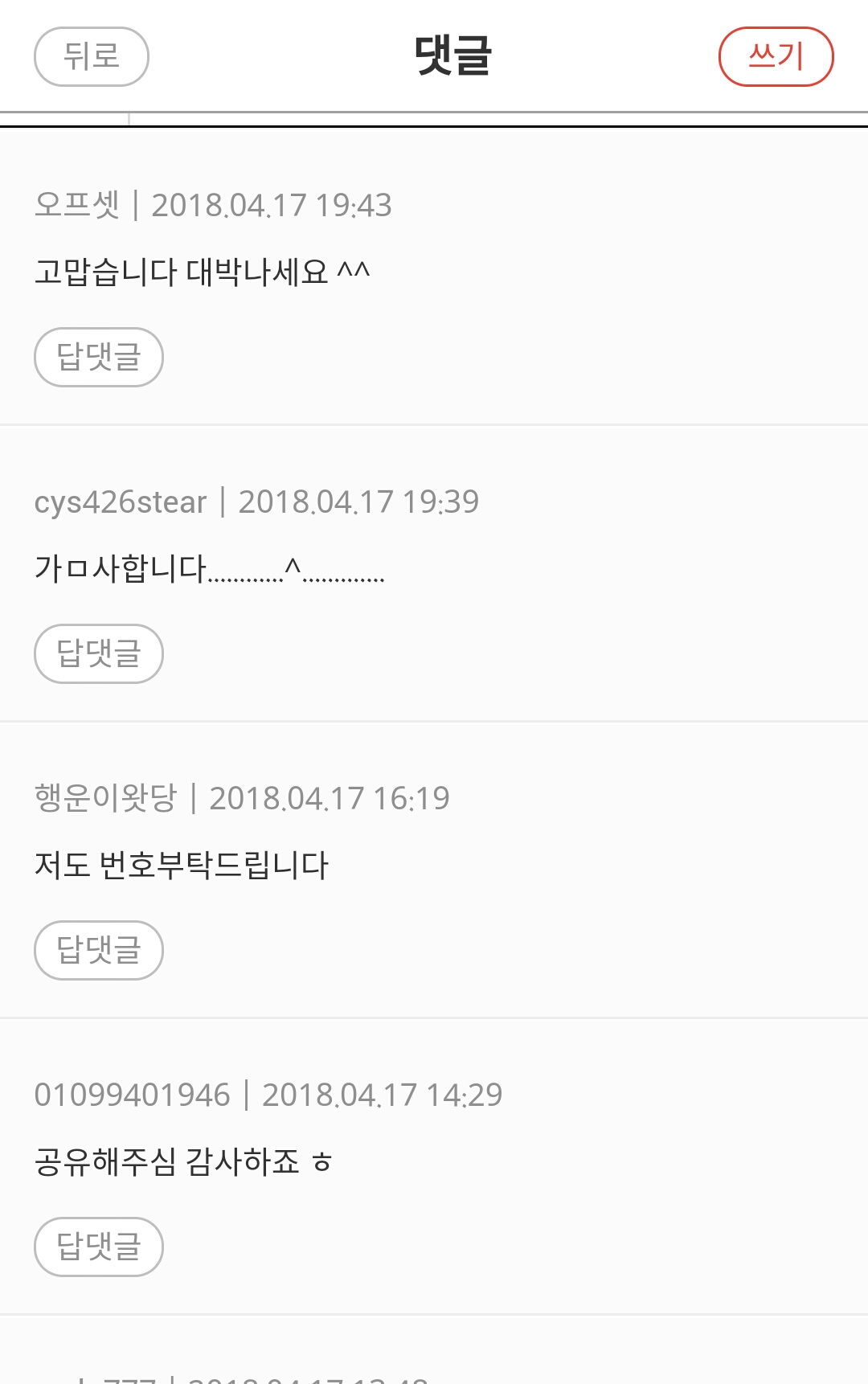The width and height of the screenshot is (868, 1384).
Task: Reply to cys426stear's comment
Action: (x=99, y=653)
